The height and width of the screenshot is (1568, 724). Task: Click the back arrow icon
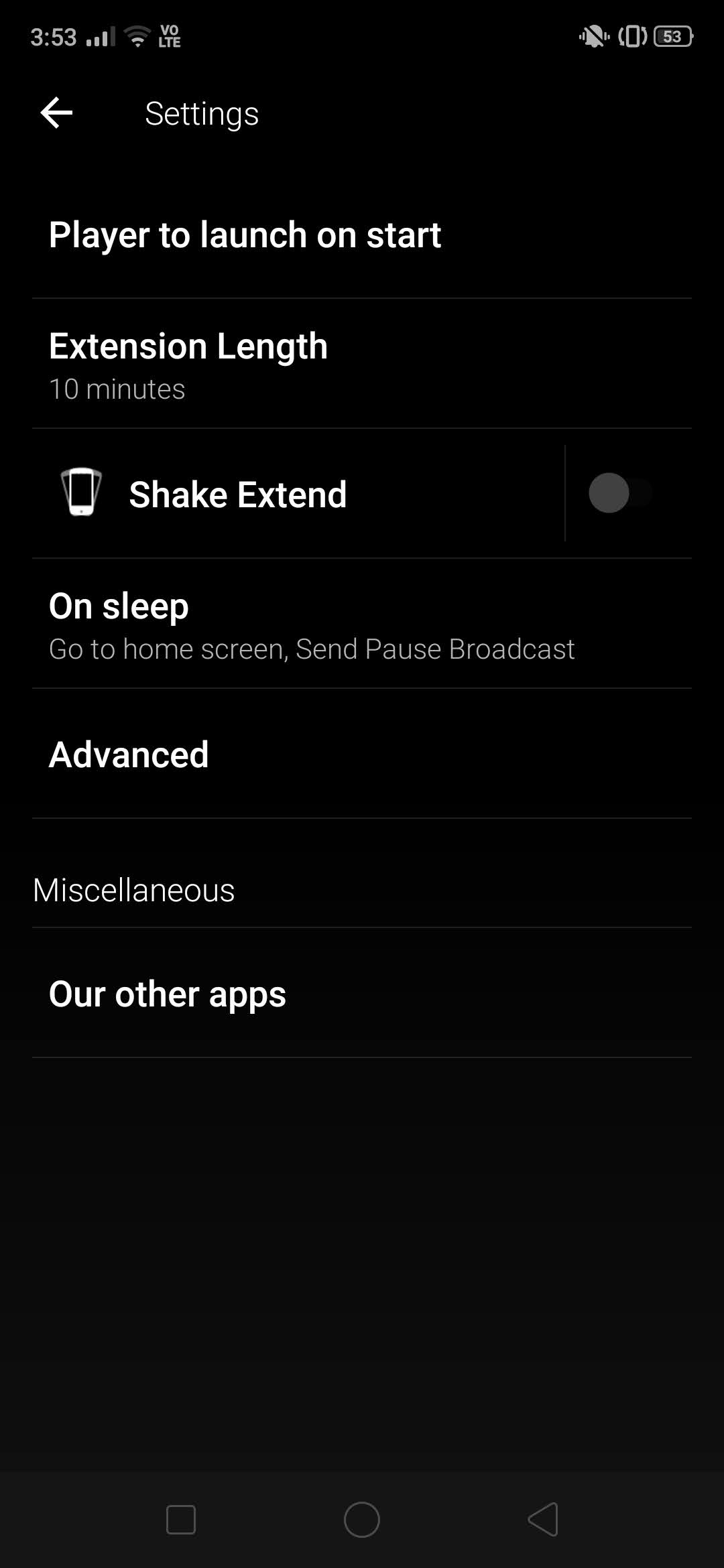56,112
